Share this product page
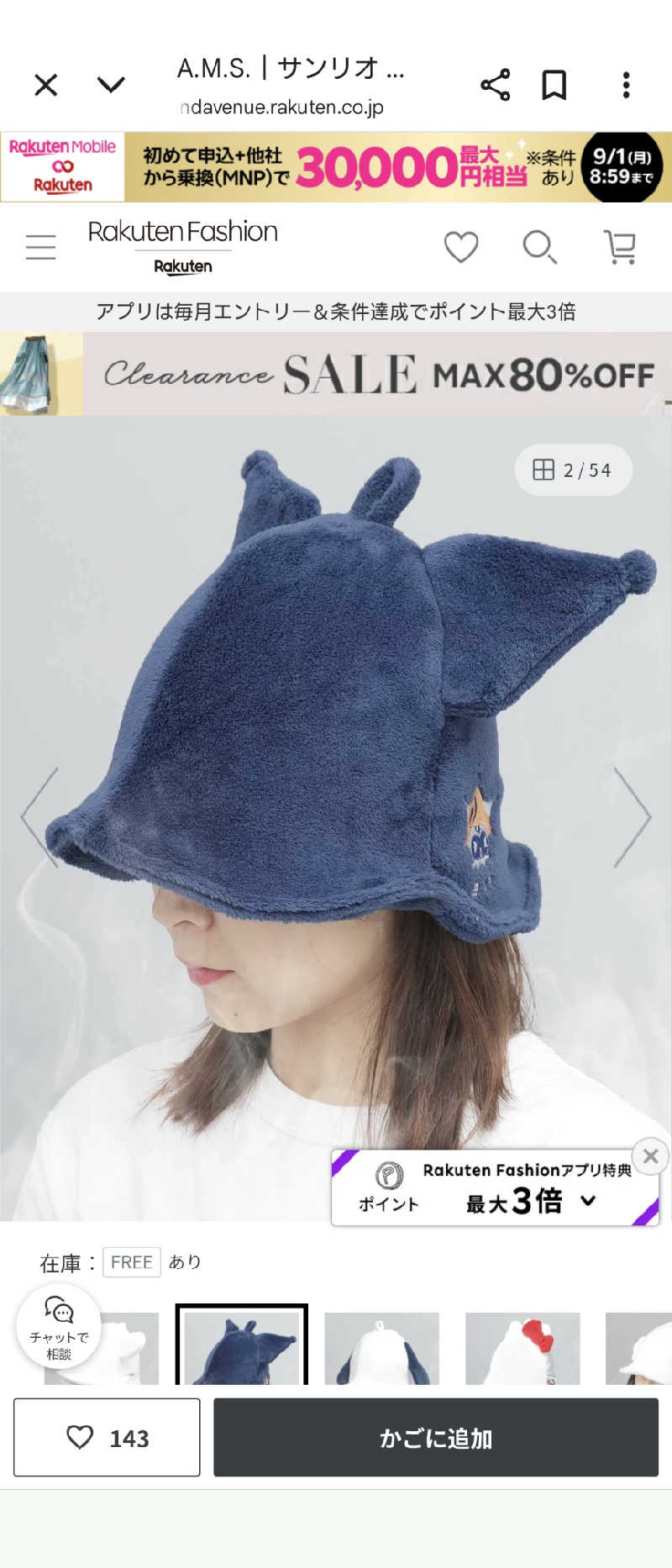672x1568 pixels. [495, 85]
